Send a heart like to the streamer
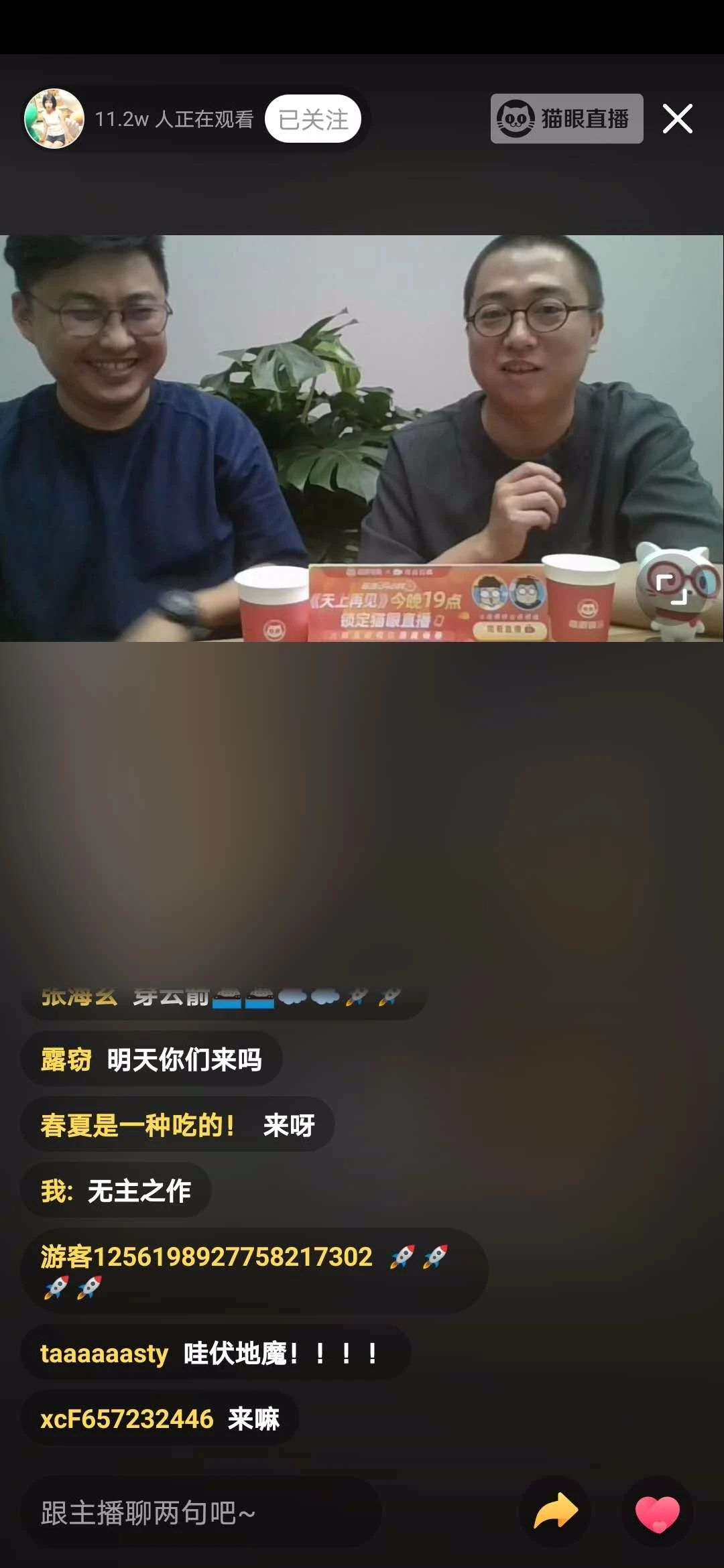This screenshot has width=724, height=1568. [x=657, y=1512]
